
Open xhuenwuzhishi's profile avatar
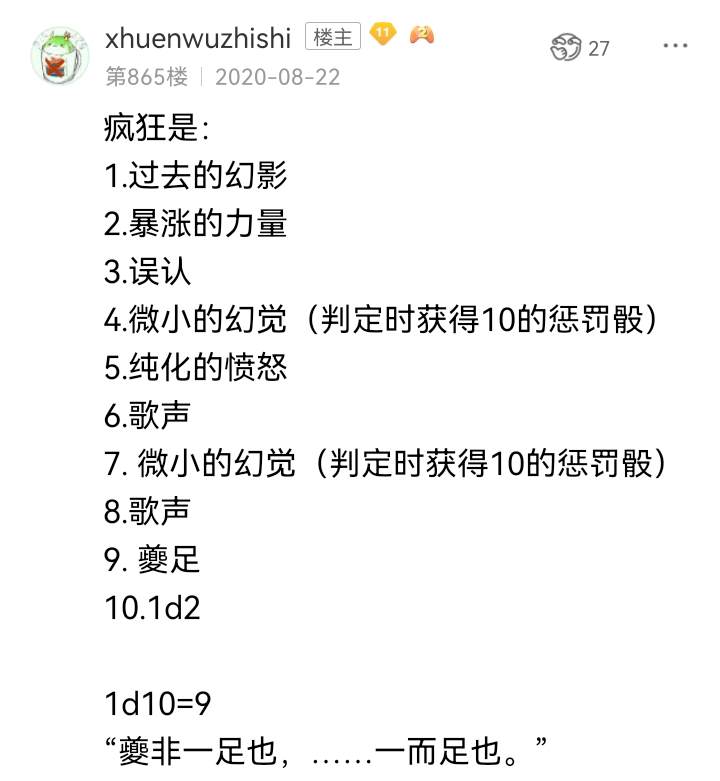60,54
